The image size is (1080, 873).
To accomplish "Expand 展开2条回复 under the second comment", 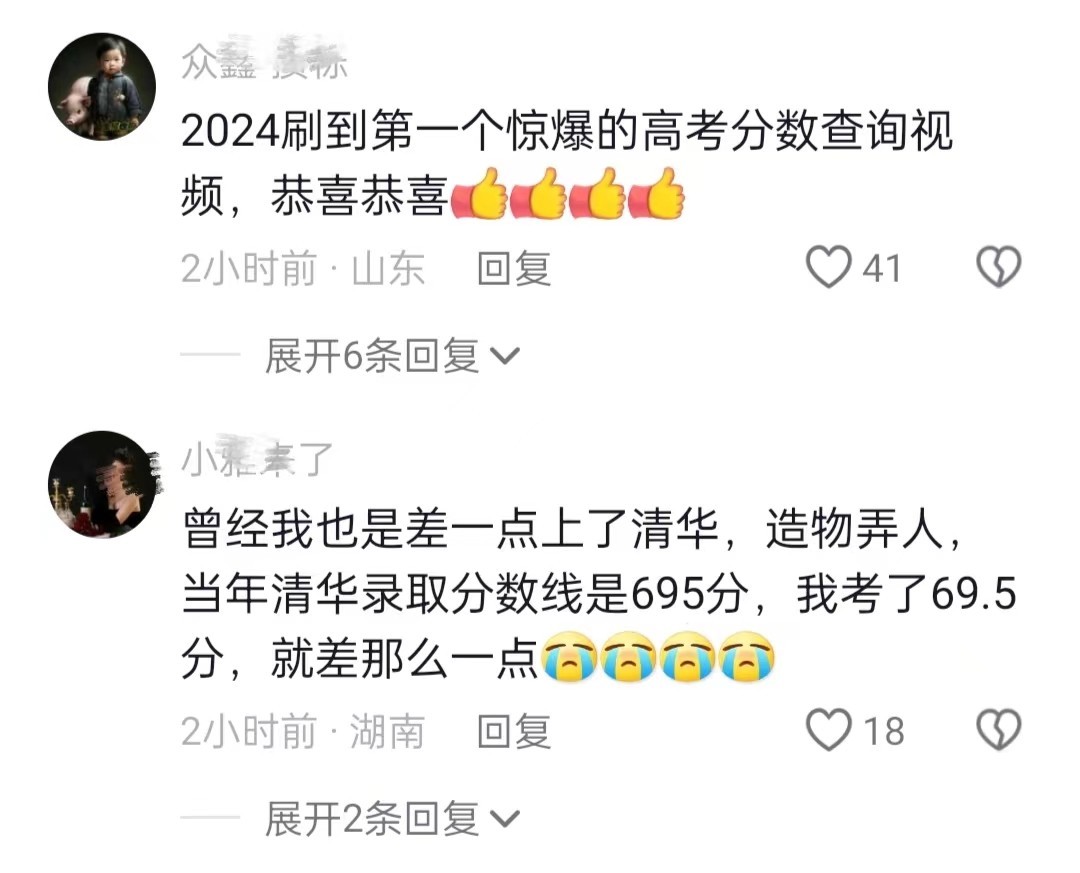I will tap(391, 820).
